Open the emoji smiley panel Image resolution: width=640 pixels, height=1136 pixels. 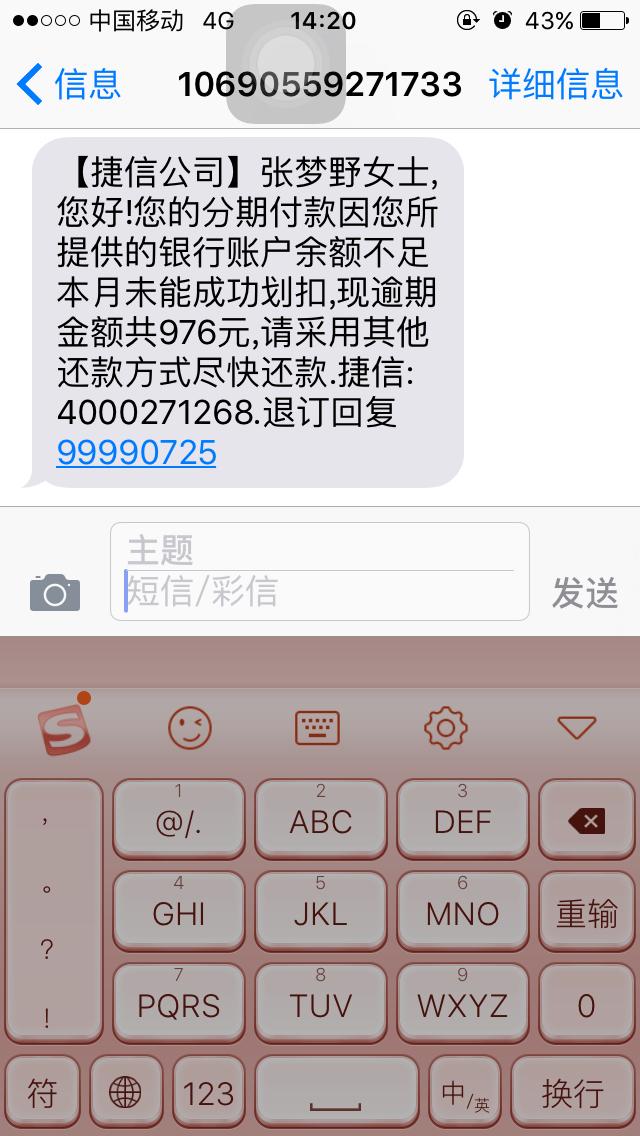pos(190,728)
